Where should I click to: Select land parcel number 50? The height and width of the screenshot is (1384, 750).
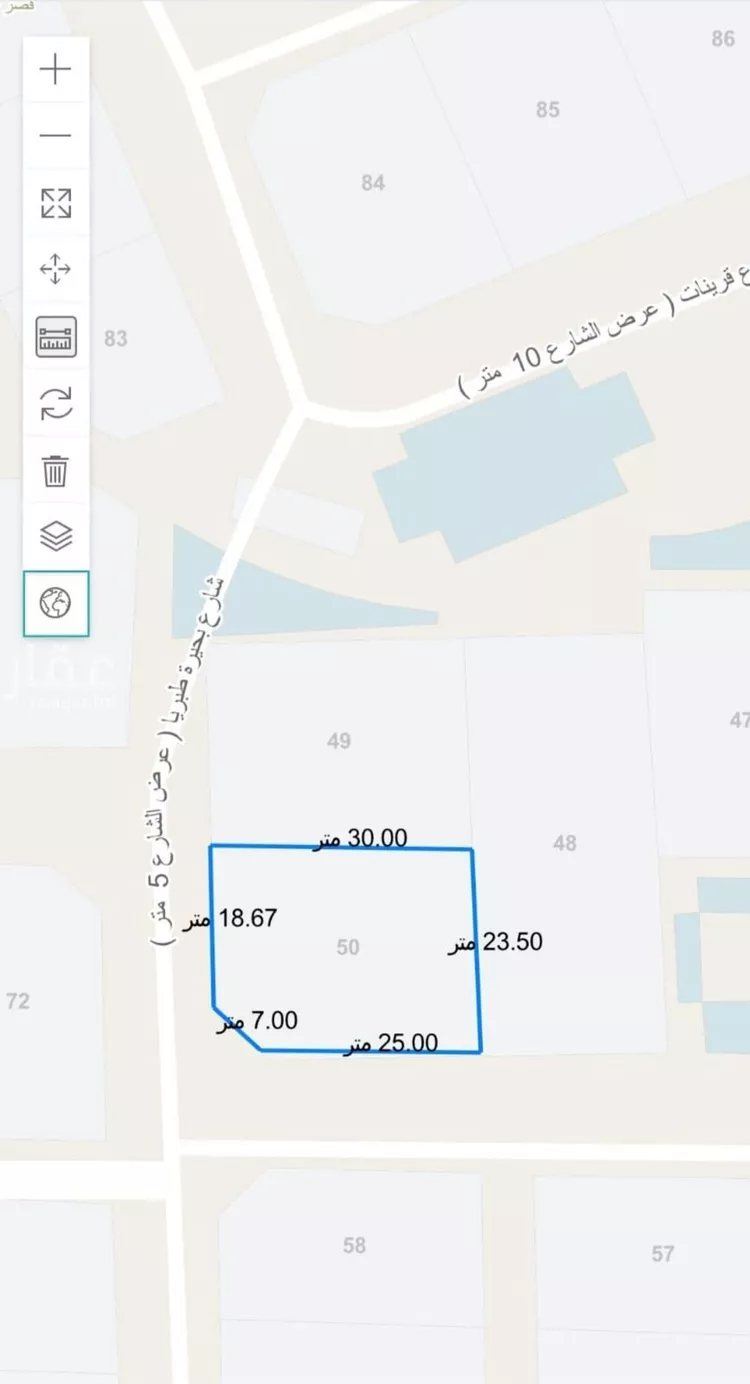click(x=348, y=946)
